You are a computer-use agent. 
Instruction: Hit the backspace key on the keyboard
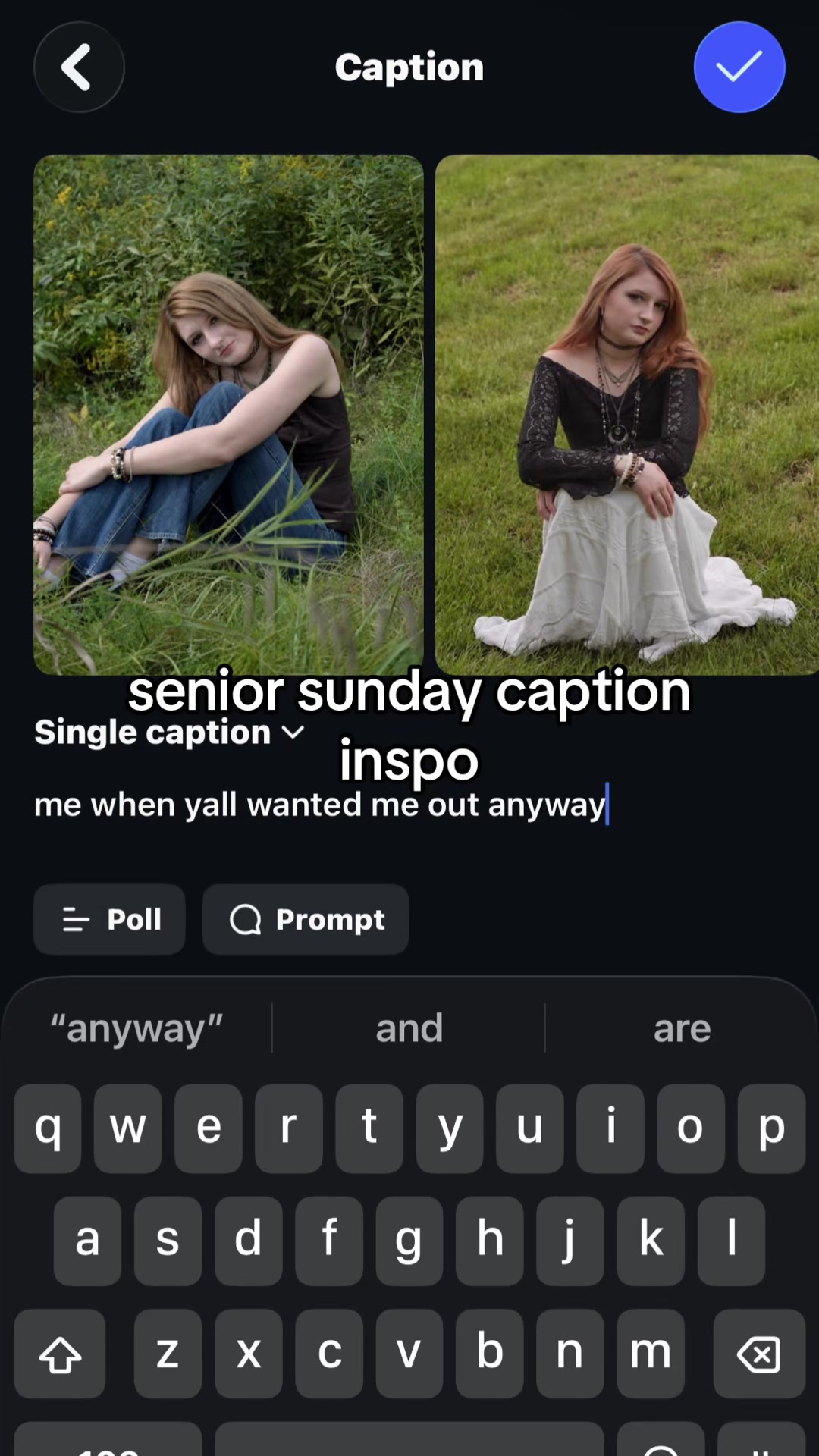point(759,1354)
